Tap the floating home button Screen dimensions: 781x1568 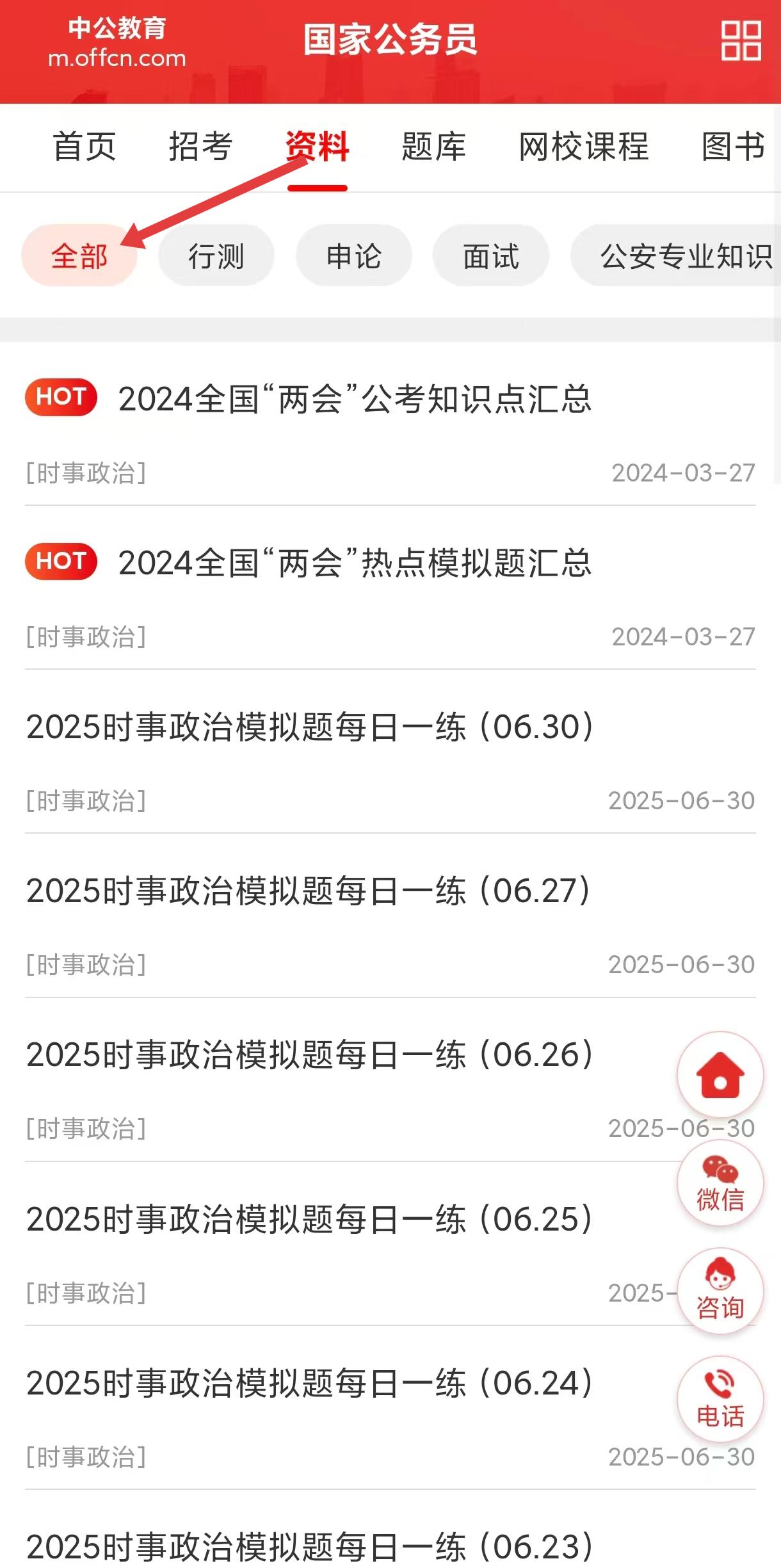[720, 1074]
